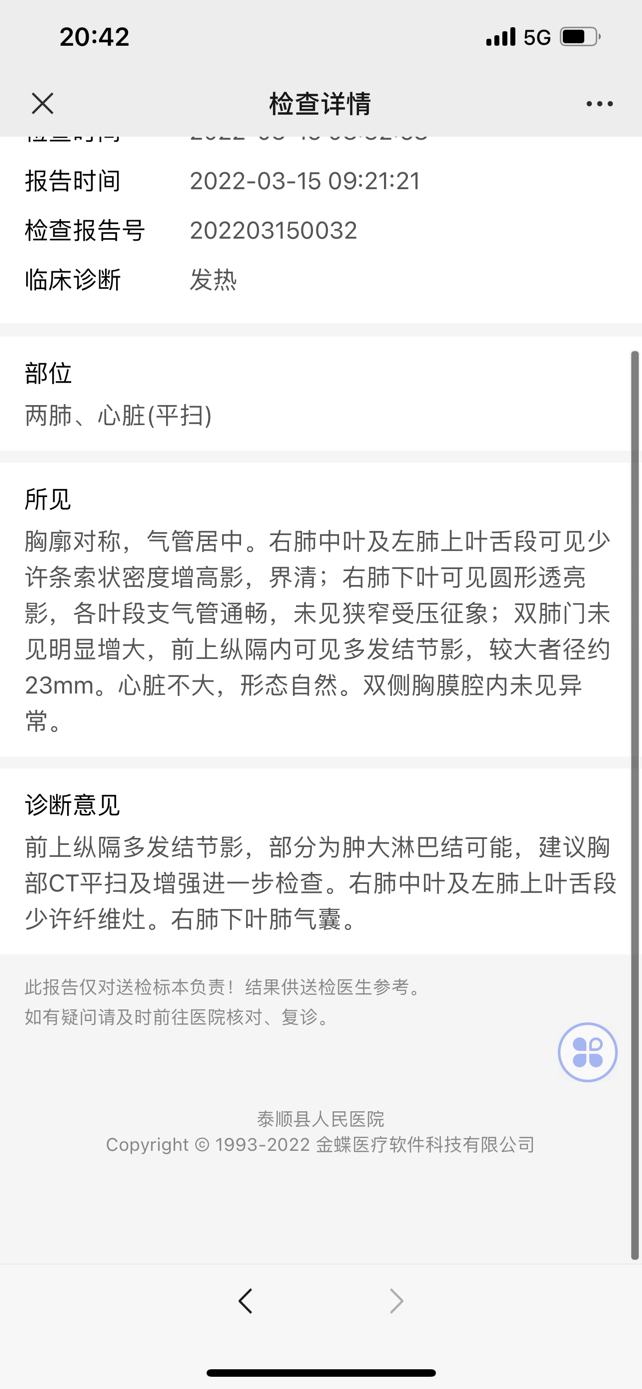
Task: Tap the floating four-leaf shortcut button
Action: [x=587, y=1052]
